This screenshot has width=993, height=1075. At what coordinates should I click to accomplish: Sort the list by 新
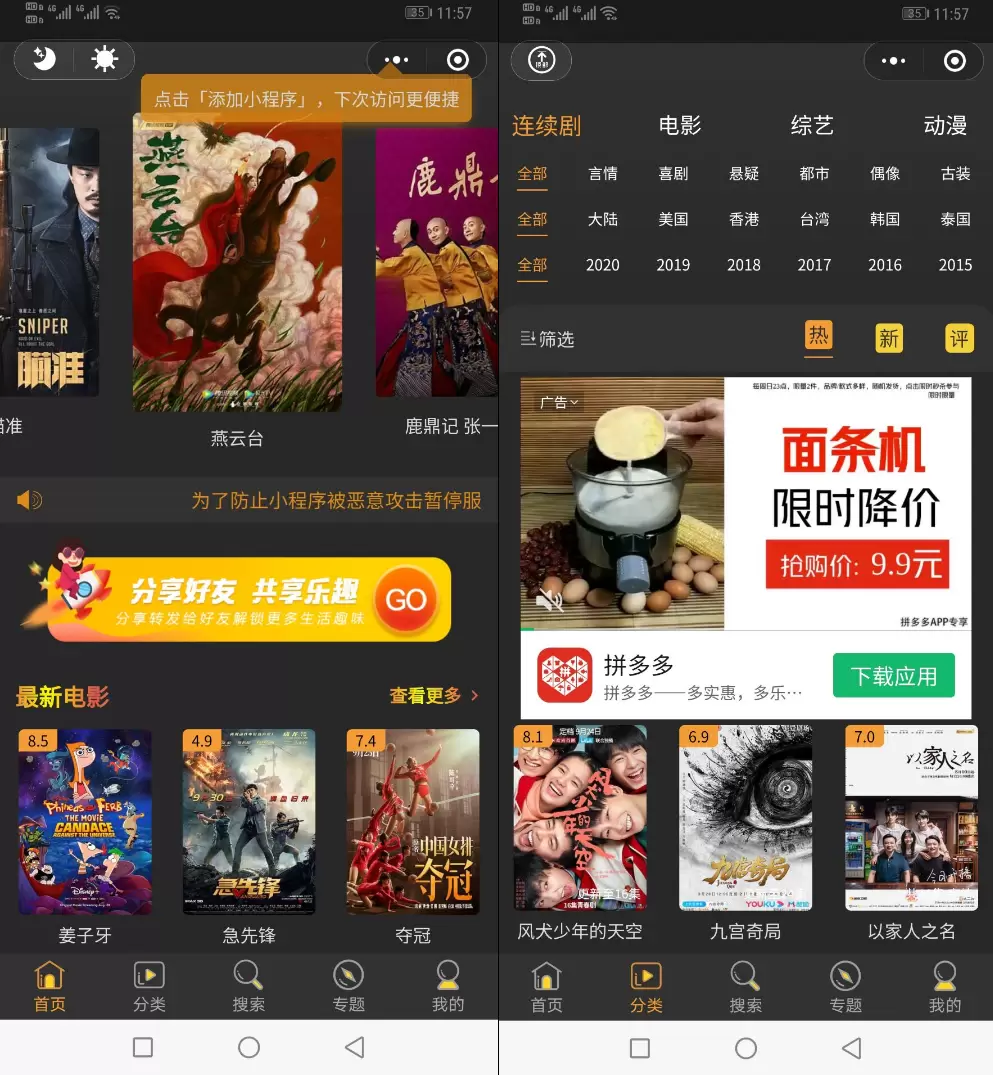(x=889, y=338)
